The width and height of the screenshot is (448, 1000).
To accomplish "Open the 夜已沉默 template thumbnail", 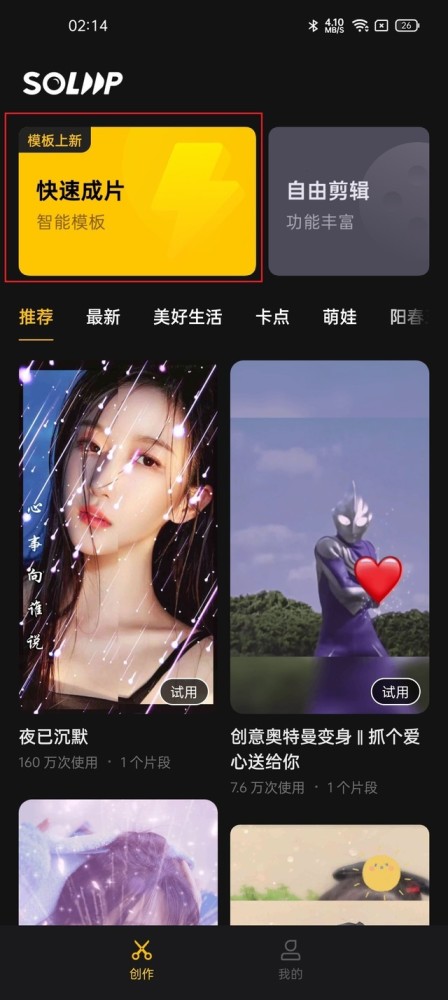I will pyautogui.click(x=118, y=537).
